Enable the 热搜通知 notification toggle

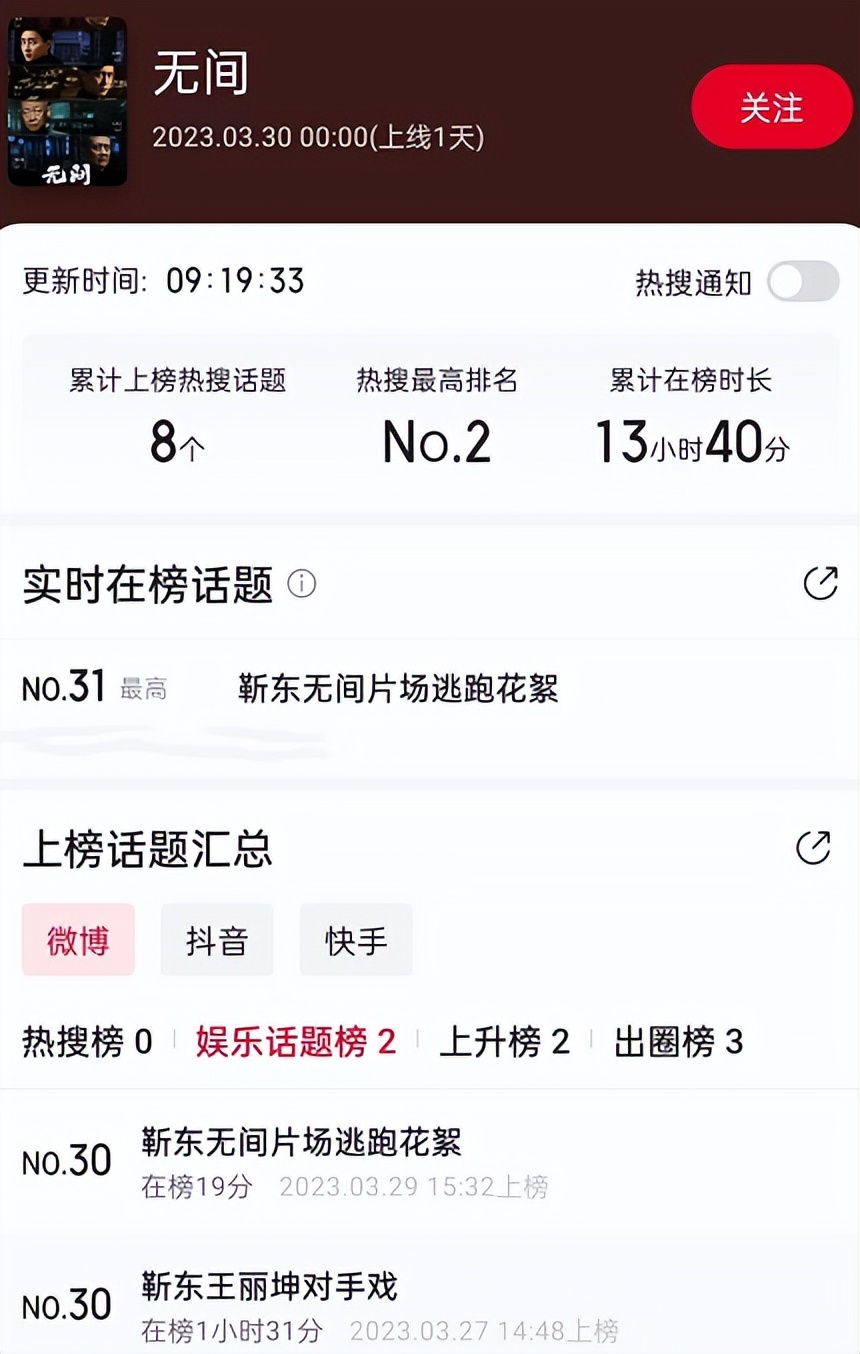(803, 283)
